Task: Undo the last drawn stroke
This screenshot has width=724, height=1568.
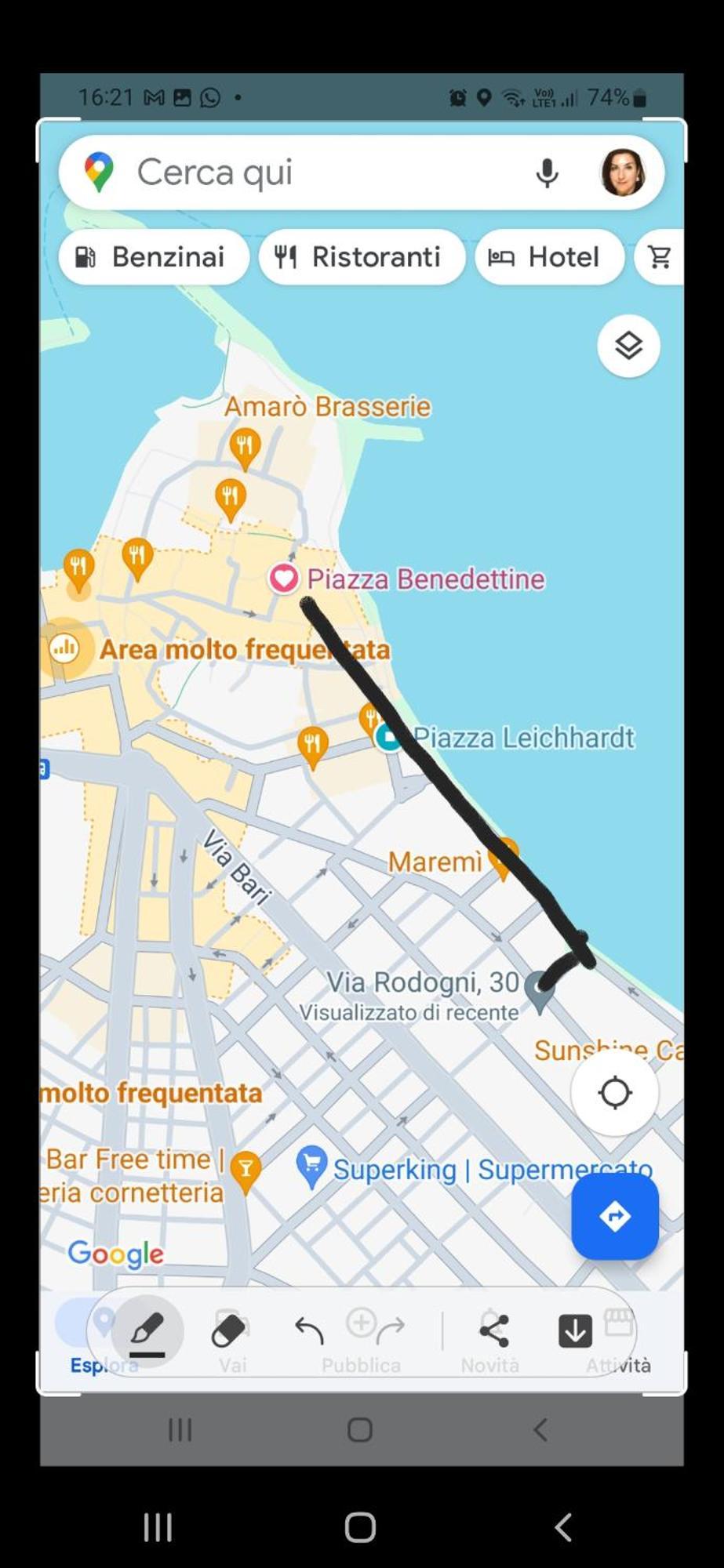Action: click(309, 1330)
